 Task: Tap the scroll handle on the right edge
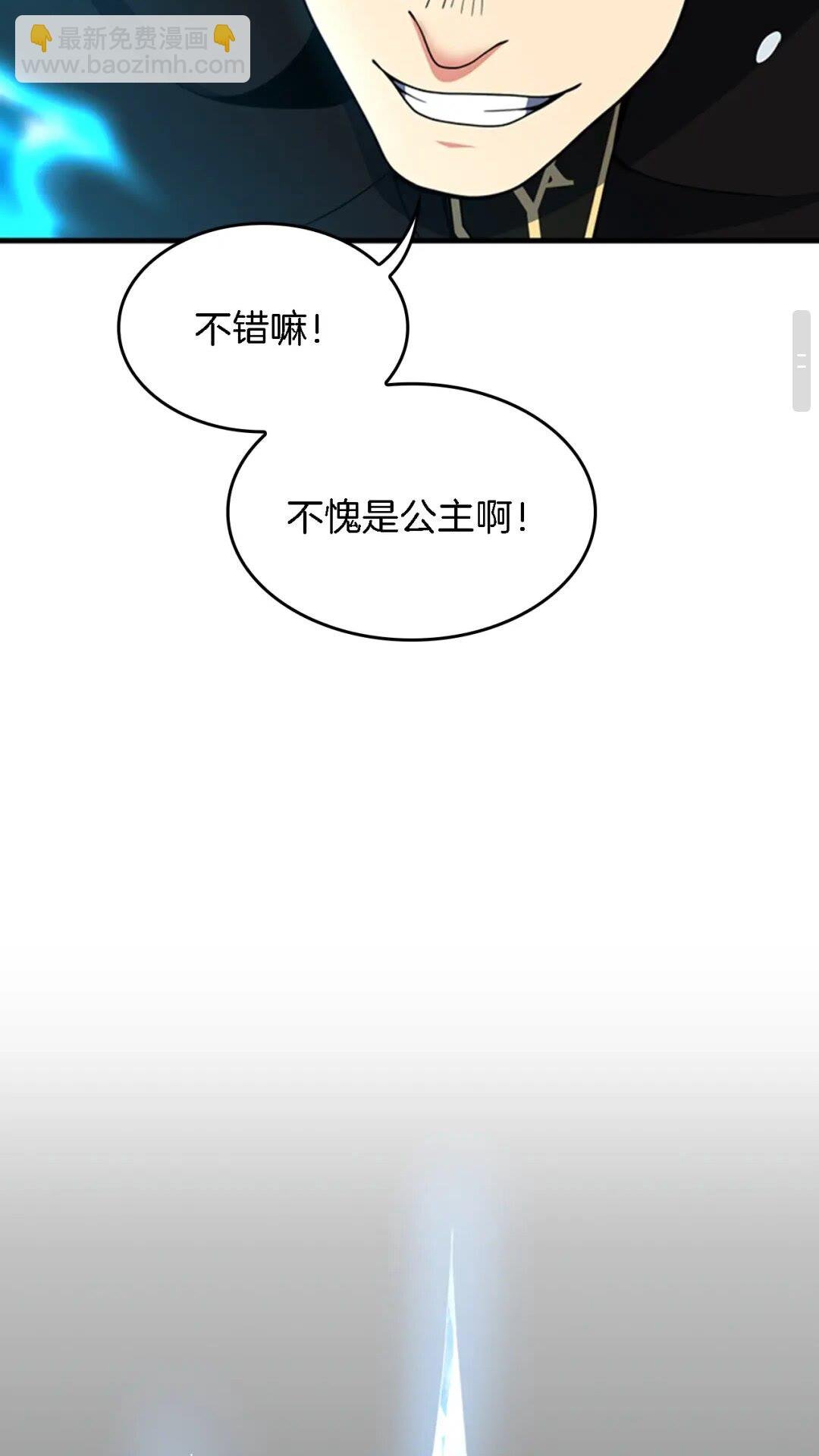click(802, 361)
